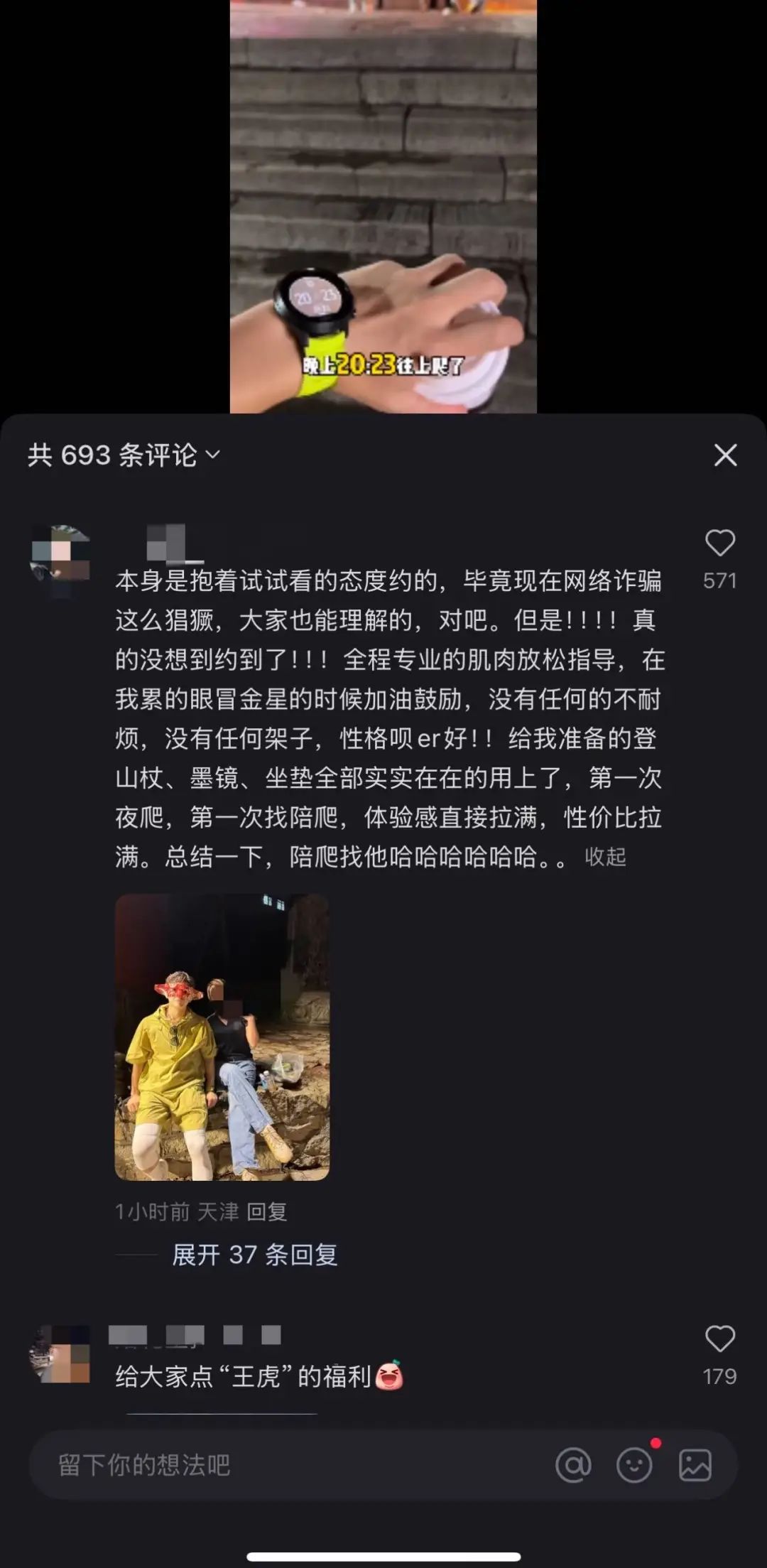The image size is (767, 1568).
Task: Tap the video above the comments
Action: (x=383, y=206)
